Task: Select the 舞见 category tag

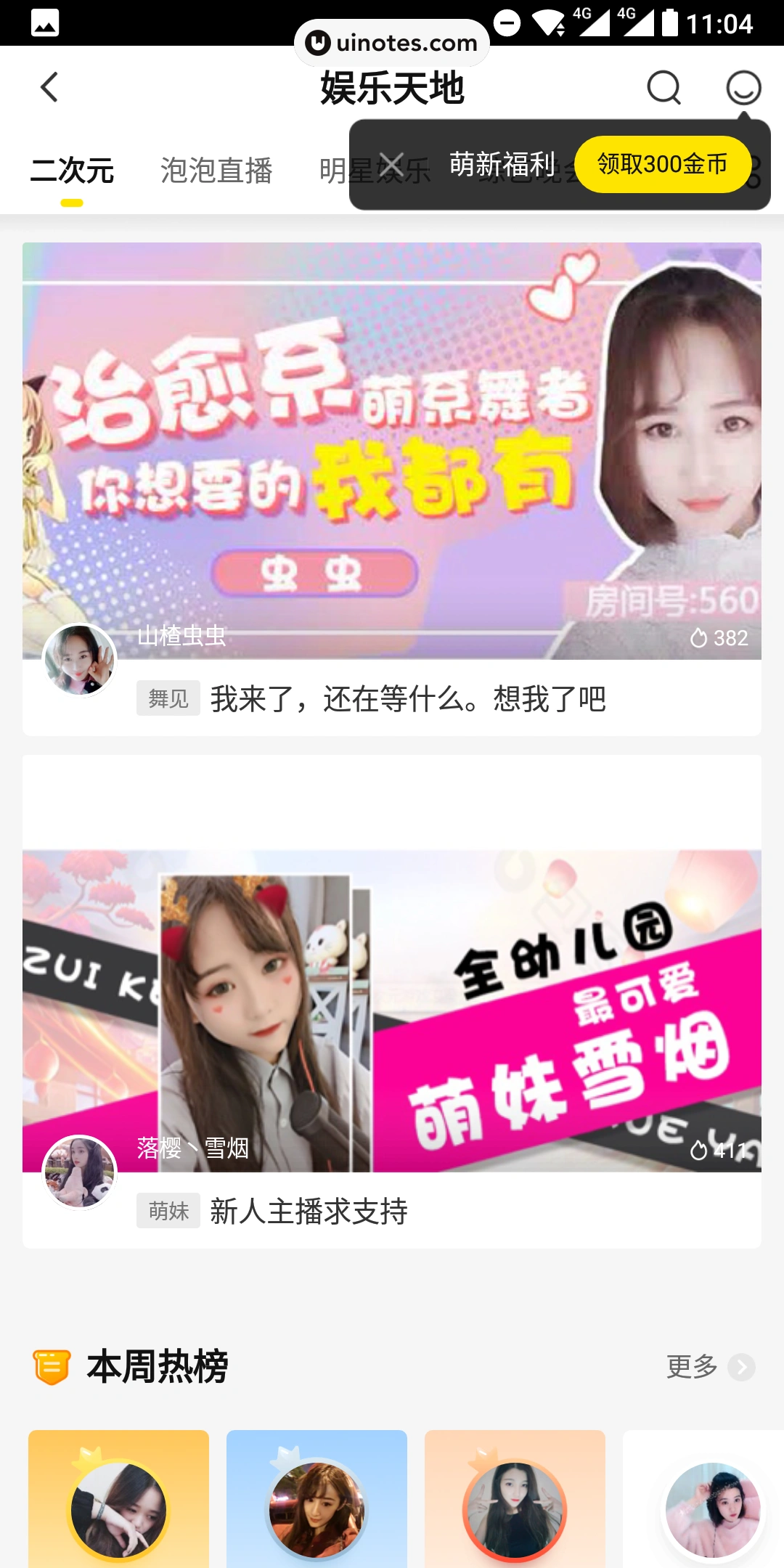Action: pyautogui.click(x=168, y=699)
